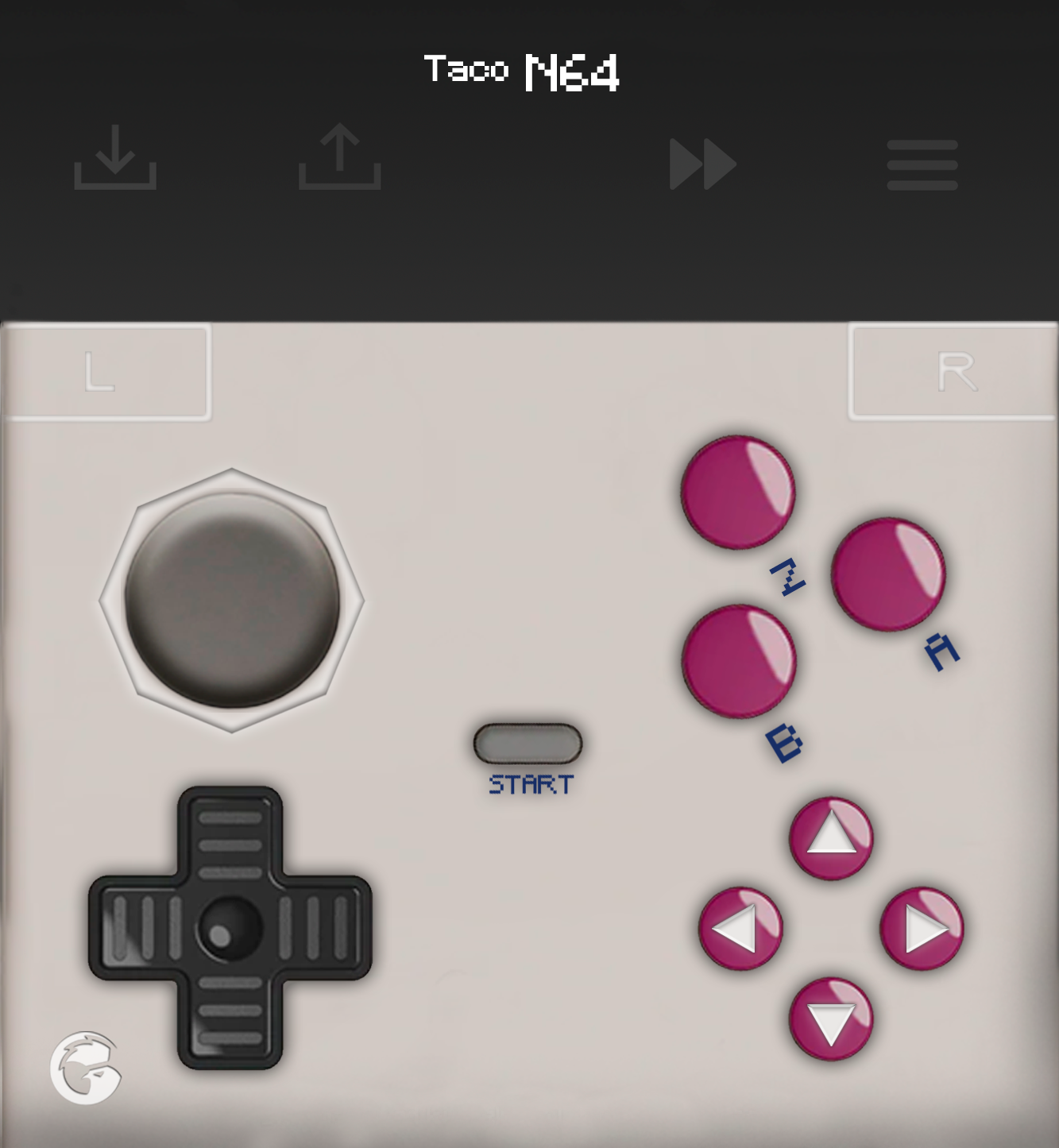
Task: Open the hamburger menu
Action: (922, 165)
